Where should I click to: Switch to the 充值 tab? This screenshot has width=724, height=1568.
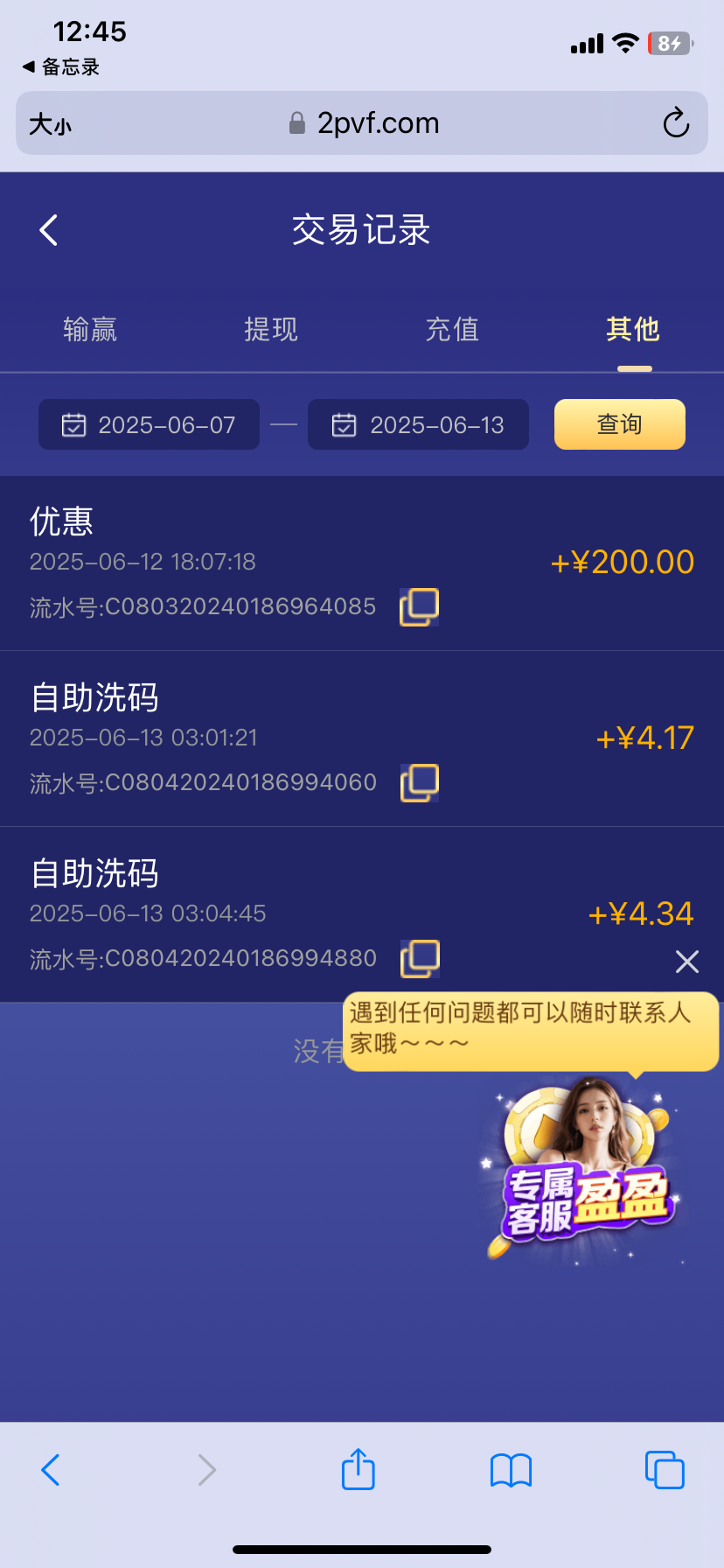pyautogui.click(x=452, y=330)
